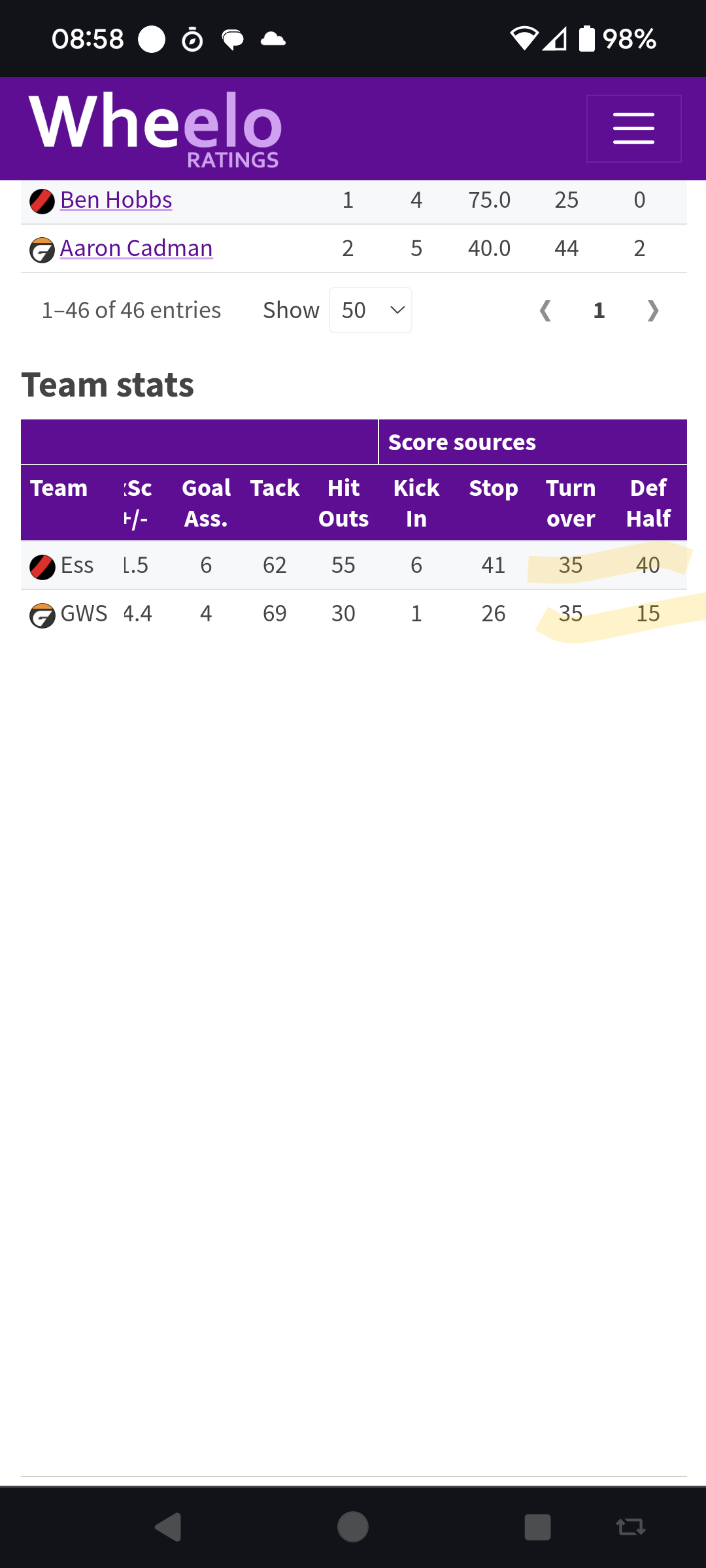Tap the system back button

[x=169, y=1527]
